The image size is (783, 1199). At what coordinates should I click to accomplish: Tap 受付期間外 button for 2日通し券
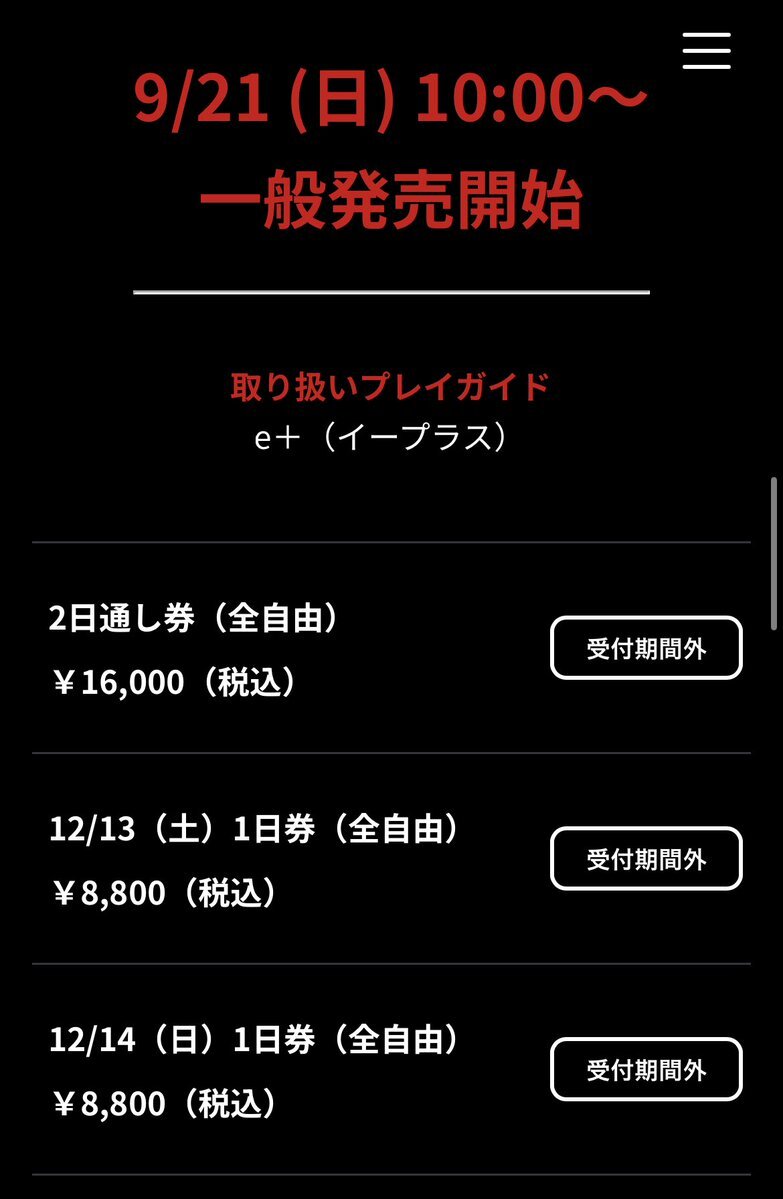(646, 648)
